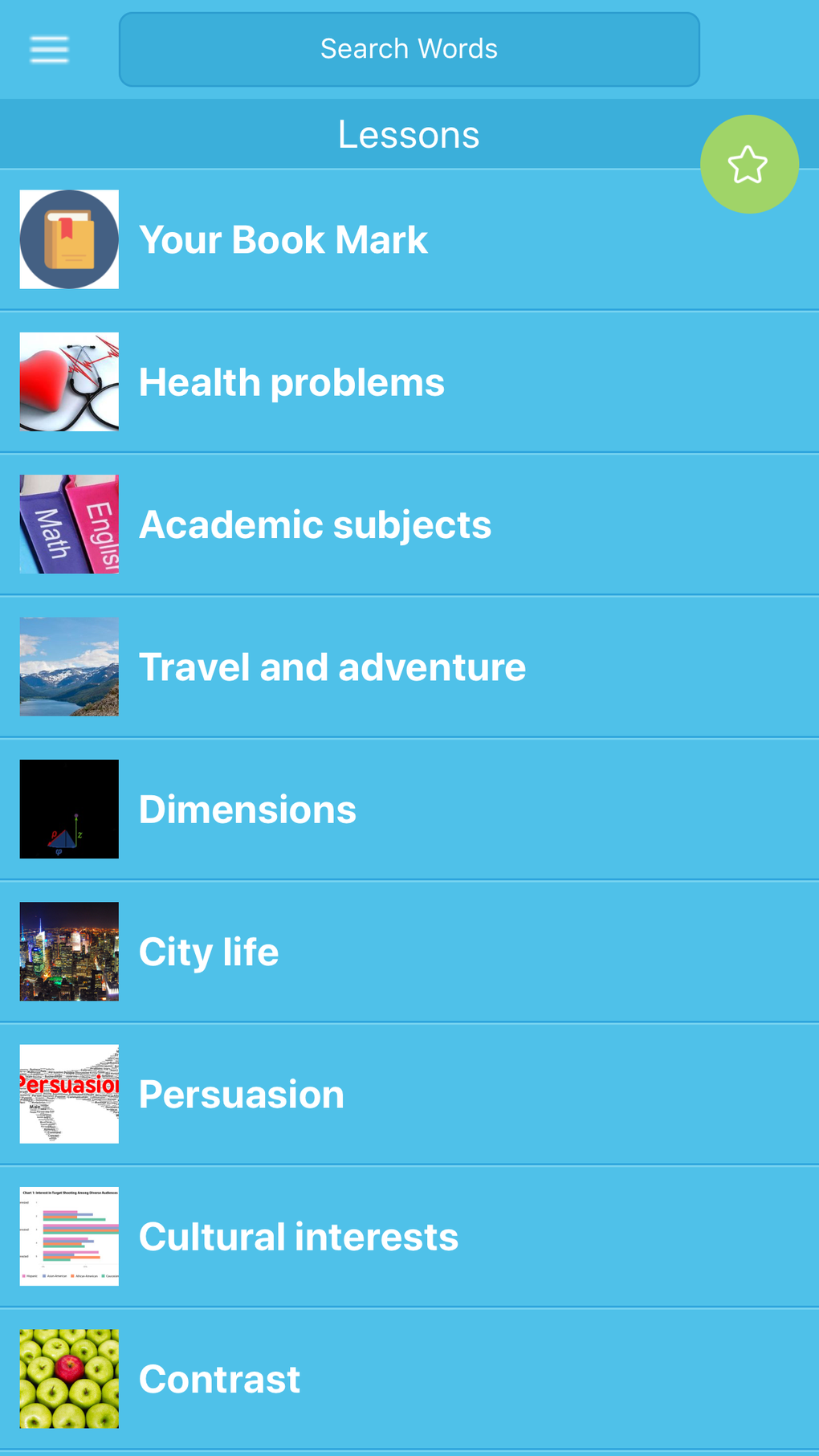Select the Persuasion lesson
The width and height of the screenshot is (819, 1456).
tap(242, 1095)
